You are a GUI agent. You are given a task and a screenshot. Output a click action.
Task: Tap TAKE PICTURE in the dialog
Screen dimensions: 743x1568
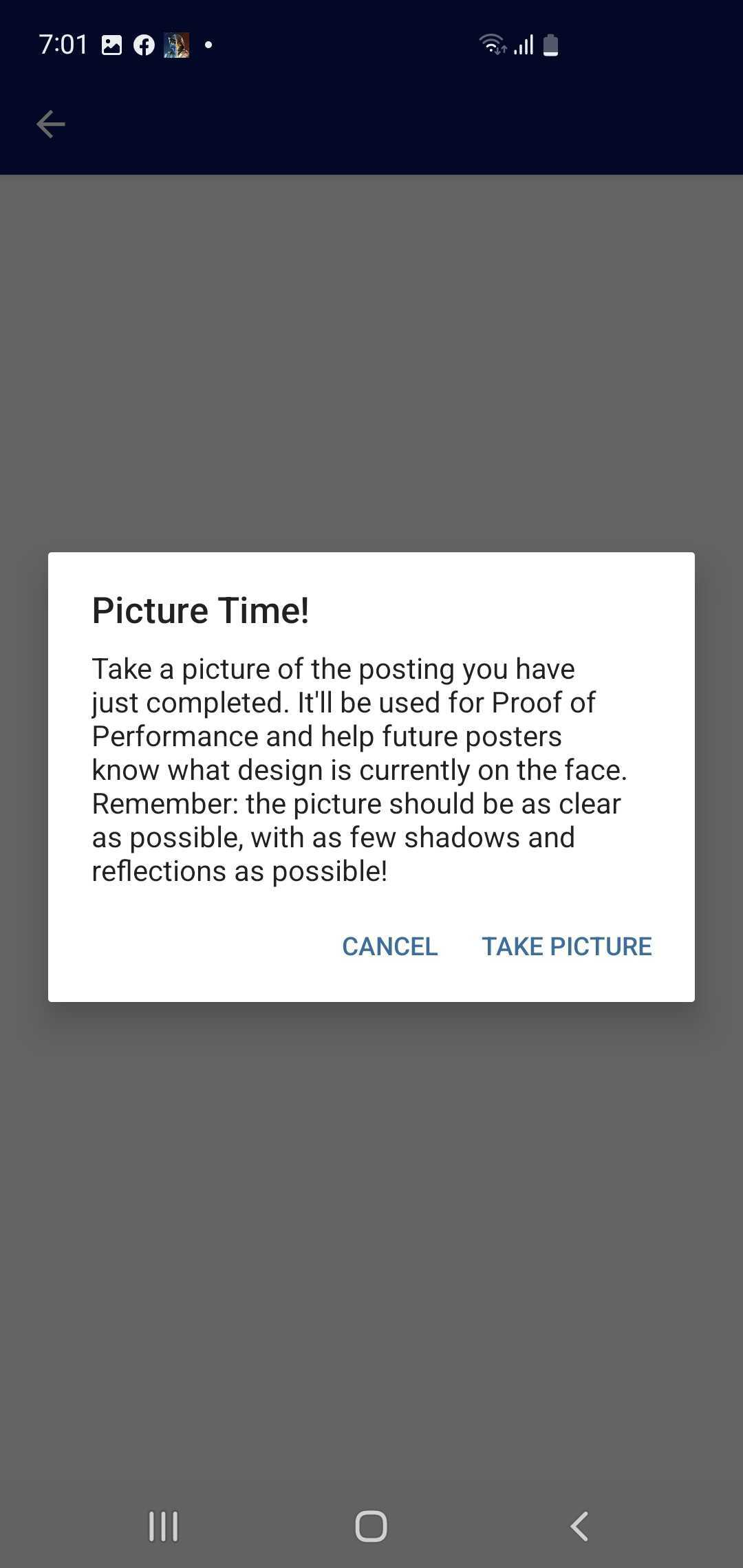pyautogui.click(x=566, y=946)
